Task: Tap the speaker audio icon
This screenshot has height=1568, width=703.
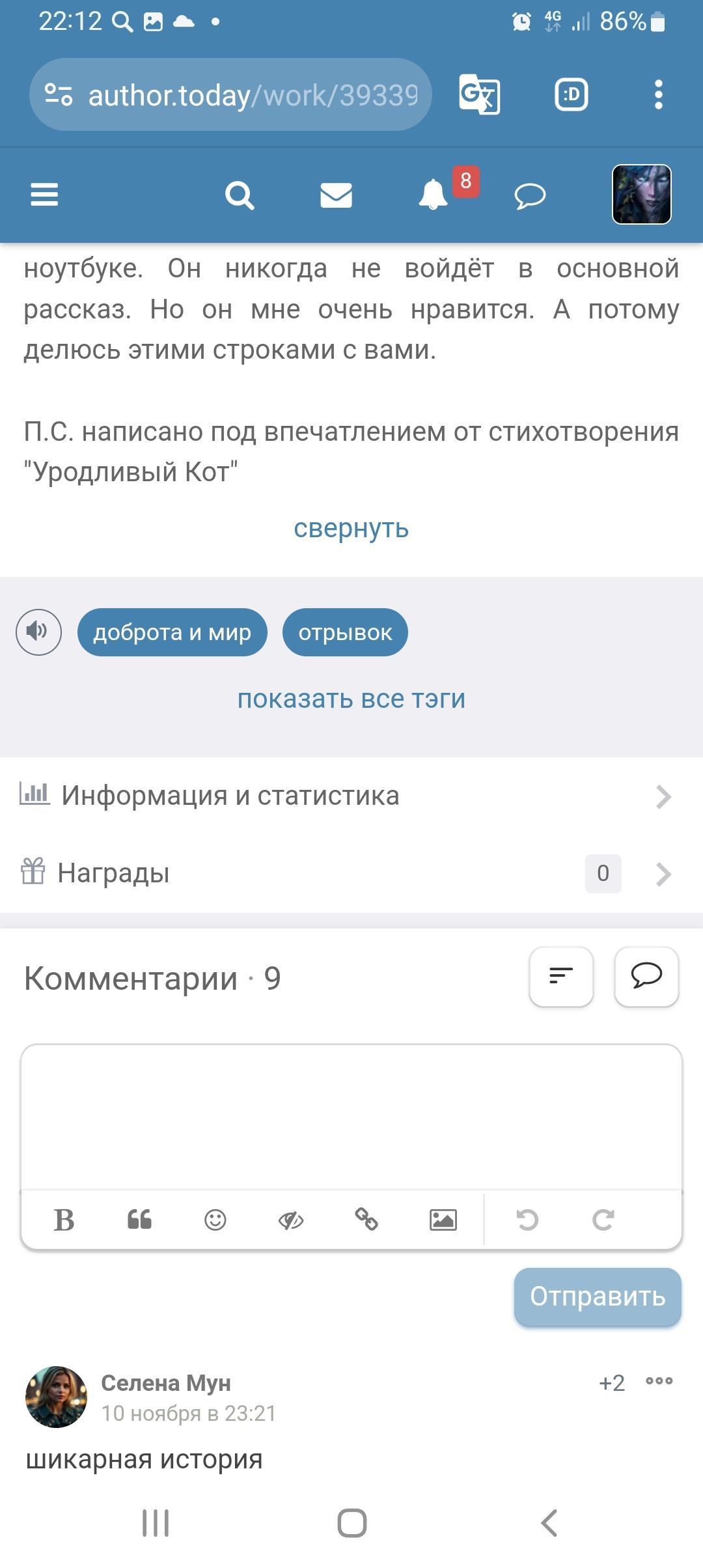Action: [x=39, y=632]
